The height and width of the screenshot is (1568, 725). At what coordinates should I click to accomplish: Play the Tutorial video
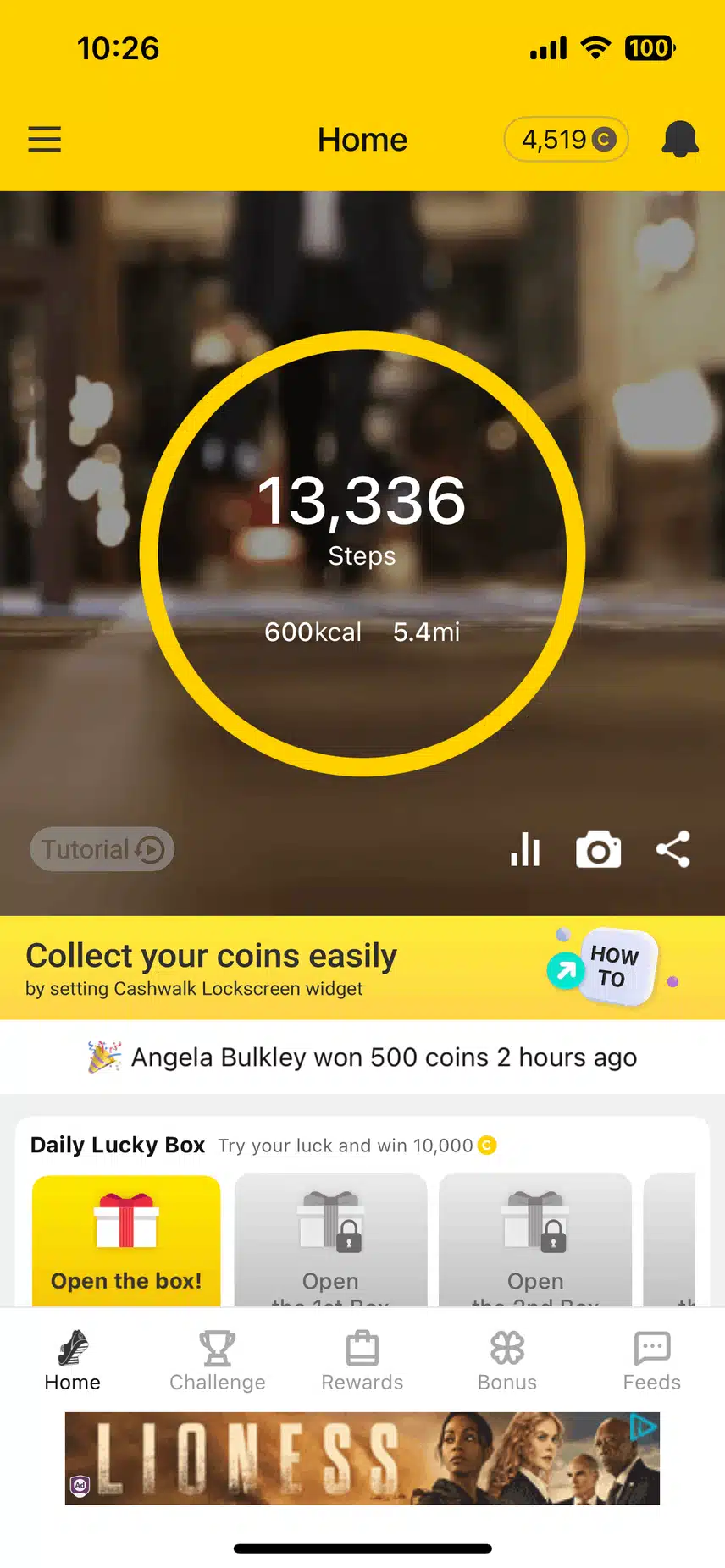pos(102,849)
